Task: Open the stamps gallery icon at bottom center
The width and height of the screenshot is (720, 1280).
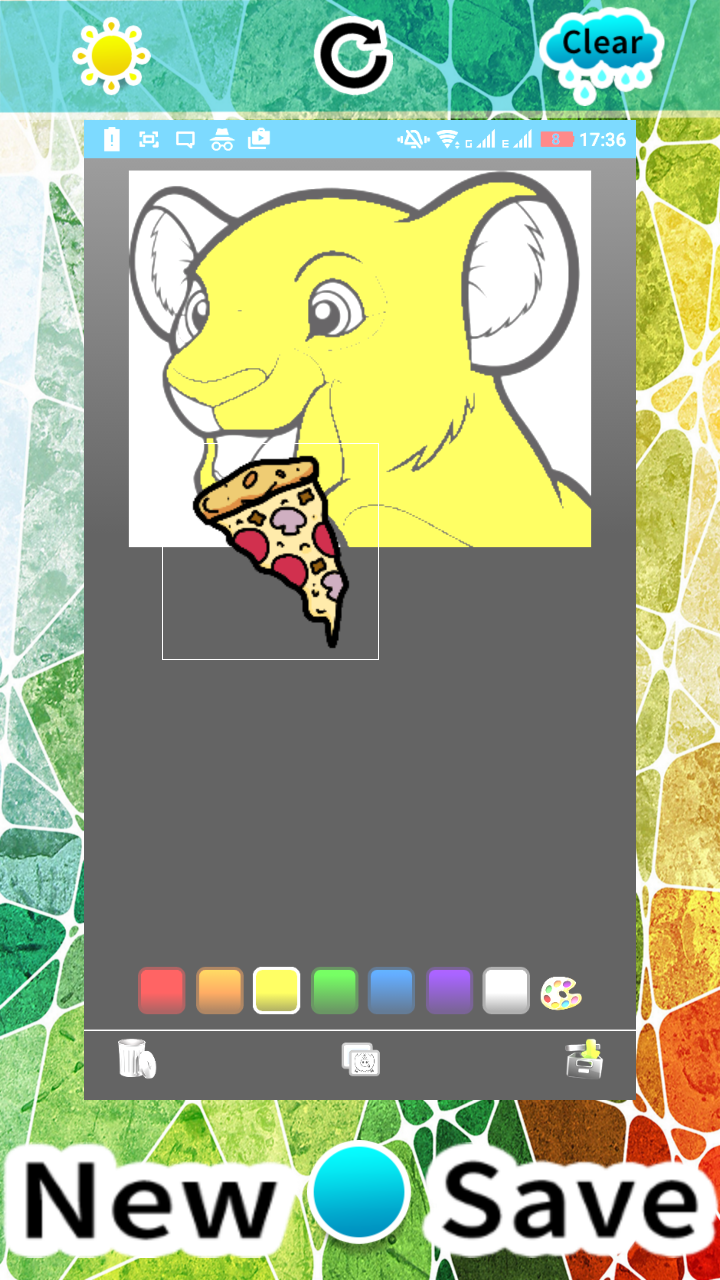Action: (x=361, y=1060)
